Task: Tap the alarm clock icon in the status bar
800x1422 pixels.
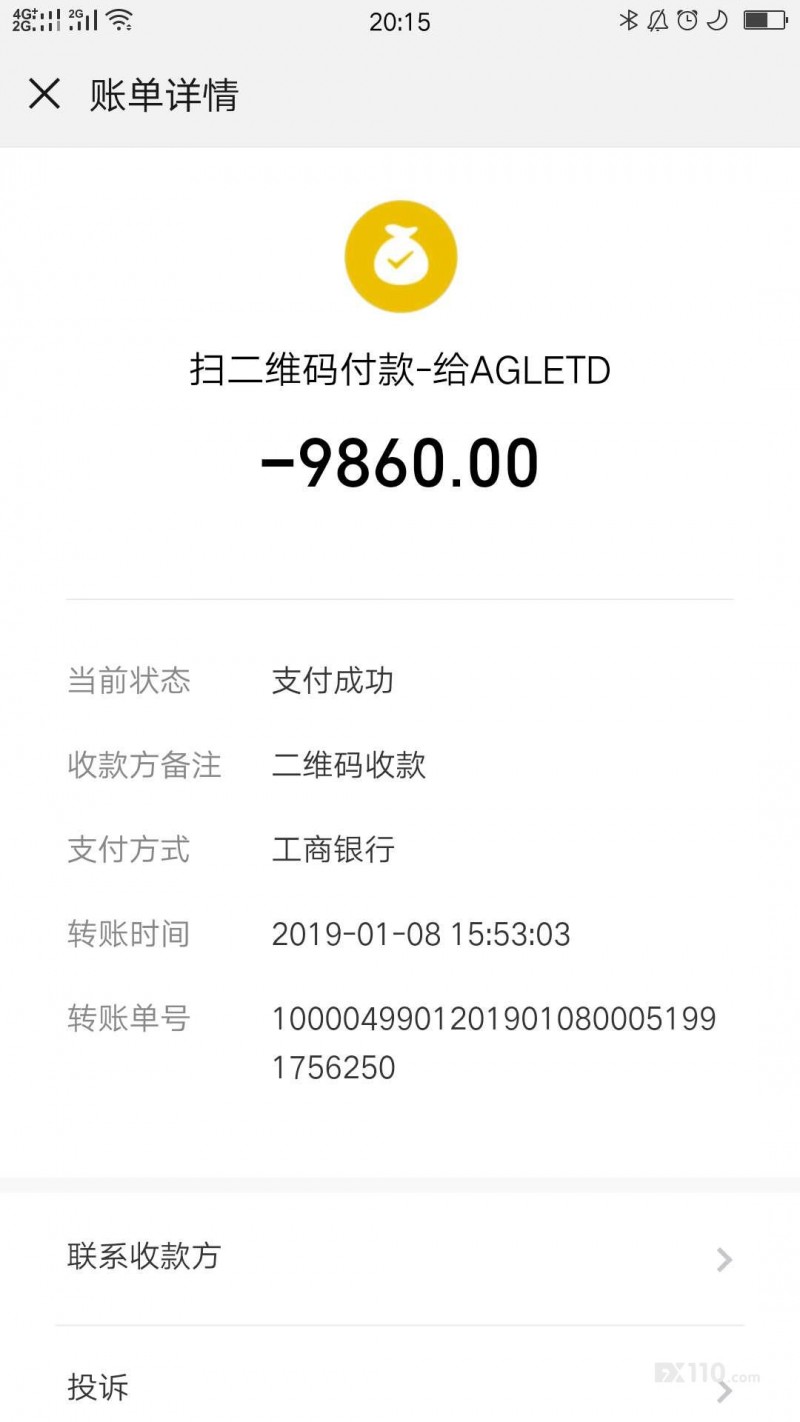Action: (686, 20)
